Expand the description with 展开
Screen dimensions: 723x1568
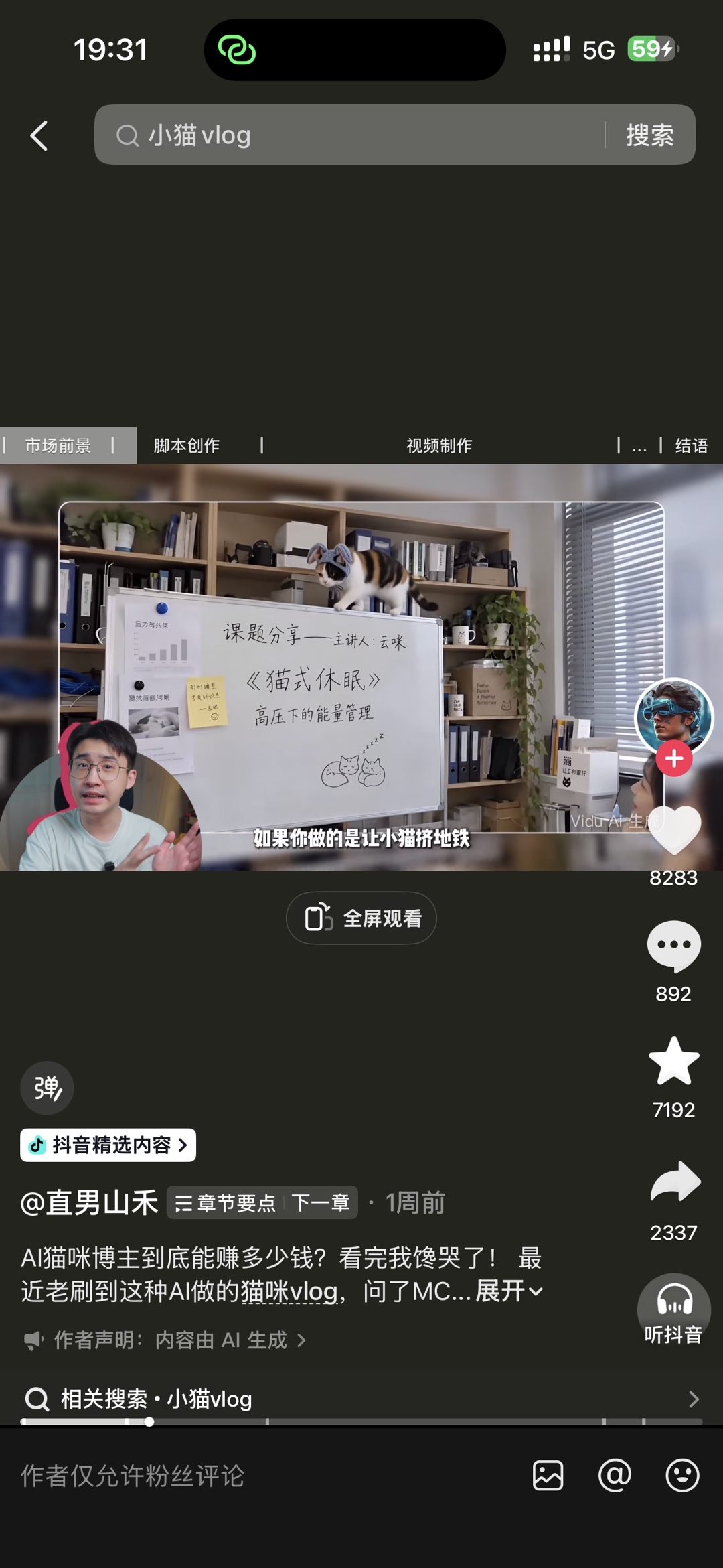509,1291
